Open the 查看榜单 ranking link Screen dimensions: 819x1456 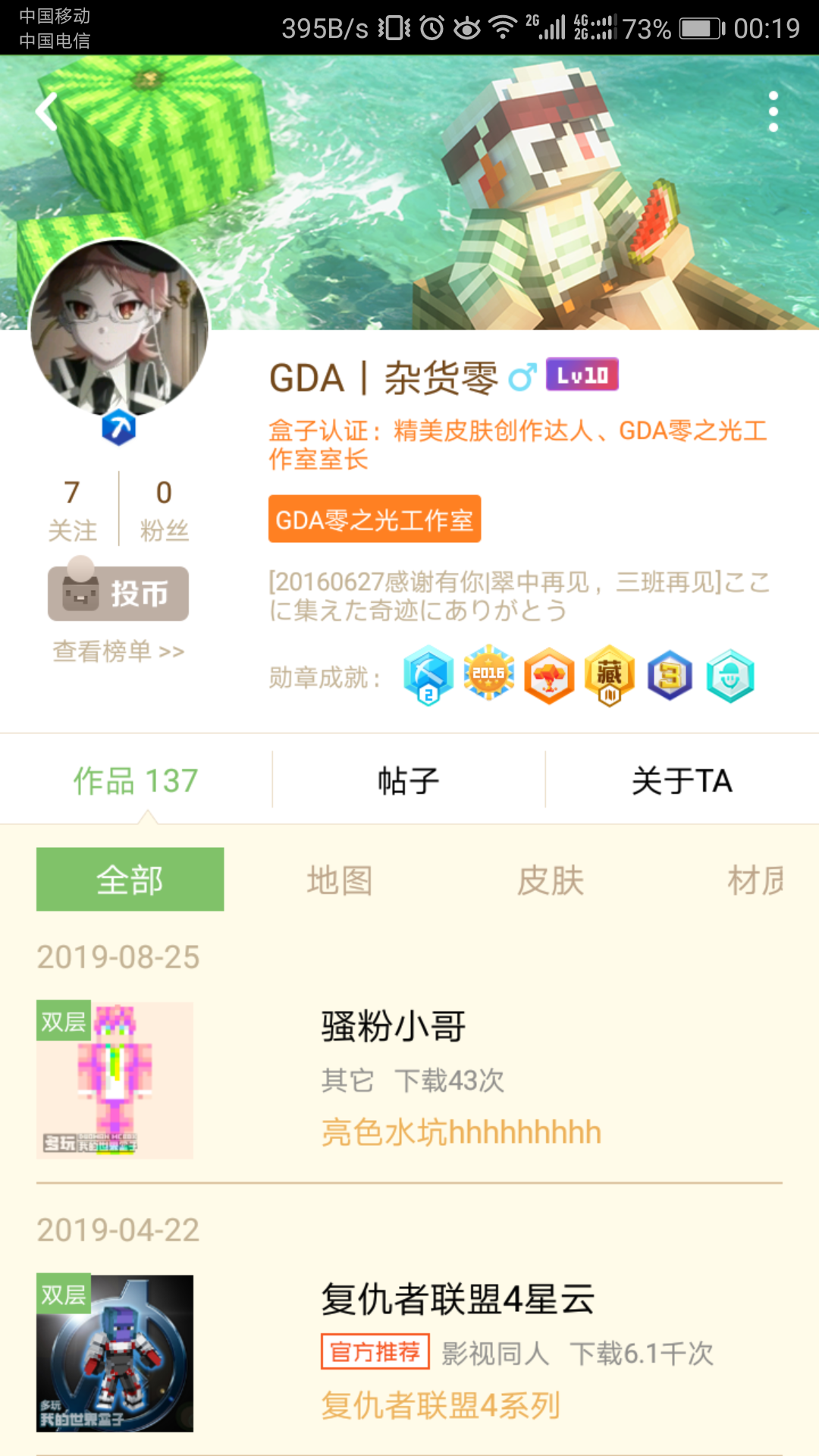[118, 651]
